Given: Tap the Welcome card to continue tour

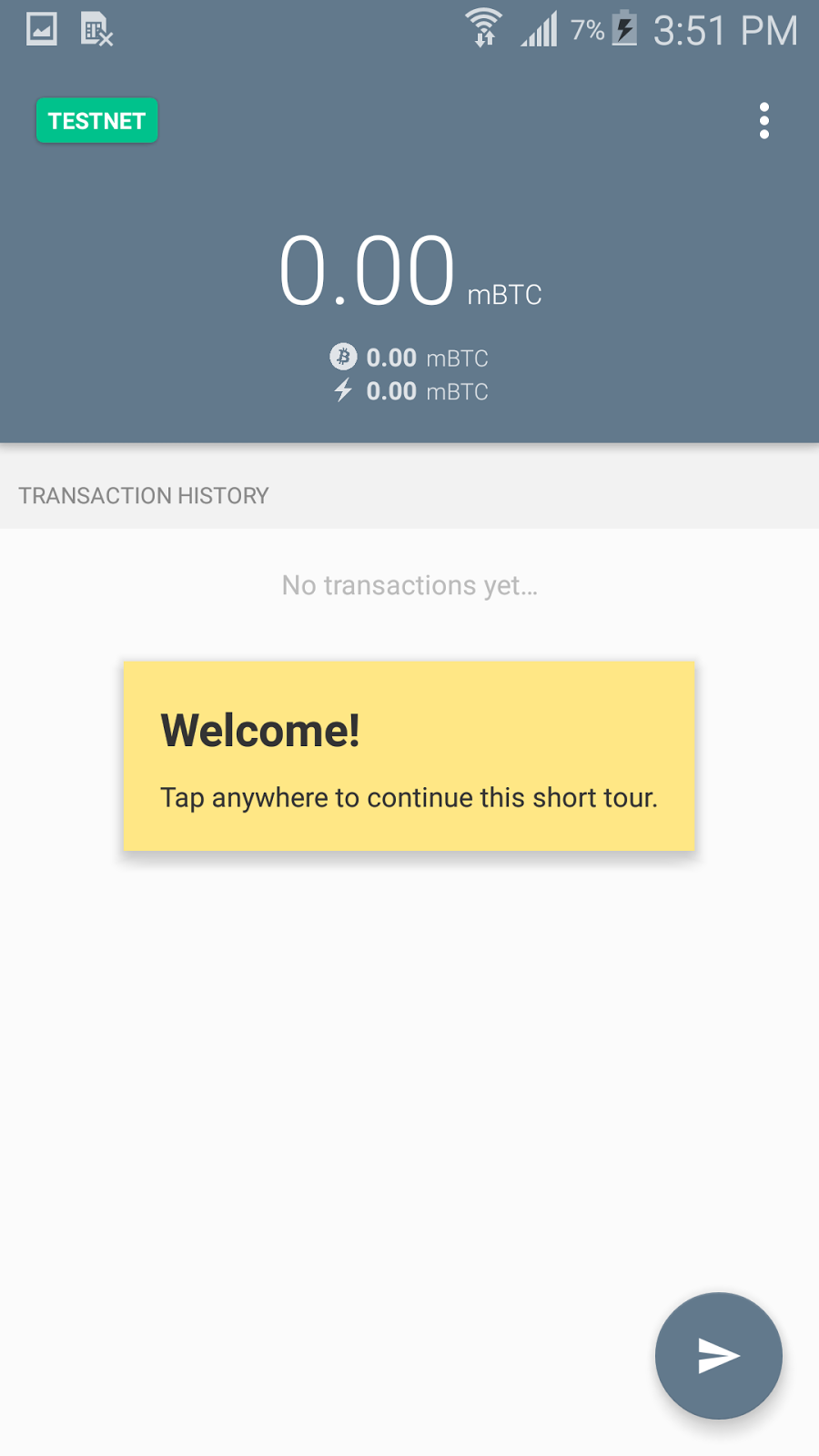Looking at the screenshot, I should pyautogui.click(x=409, y=756).
